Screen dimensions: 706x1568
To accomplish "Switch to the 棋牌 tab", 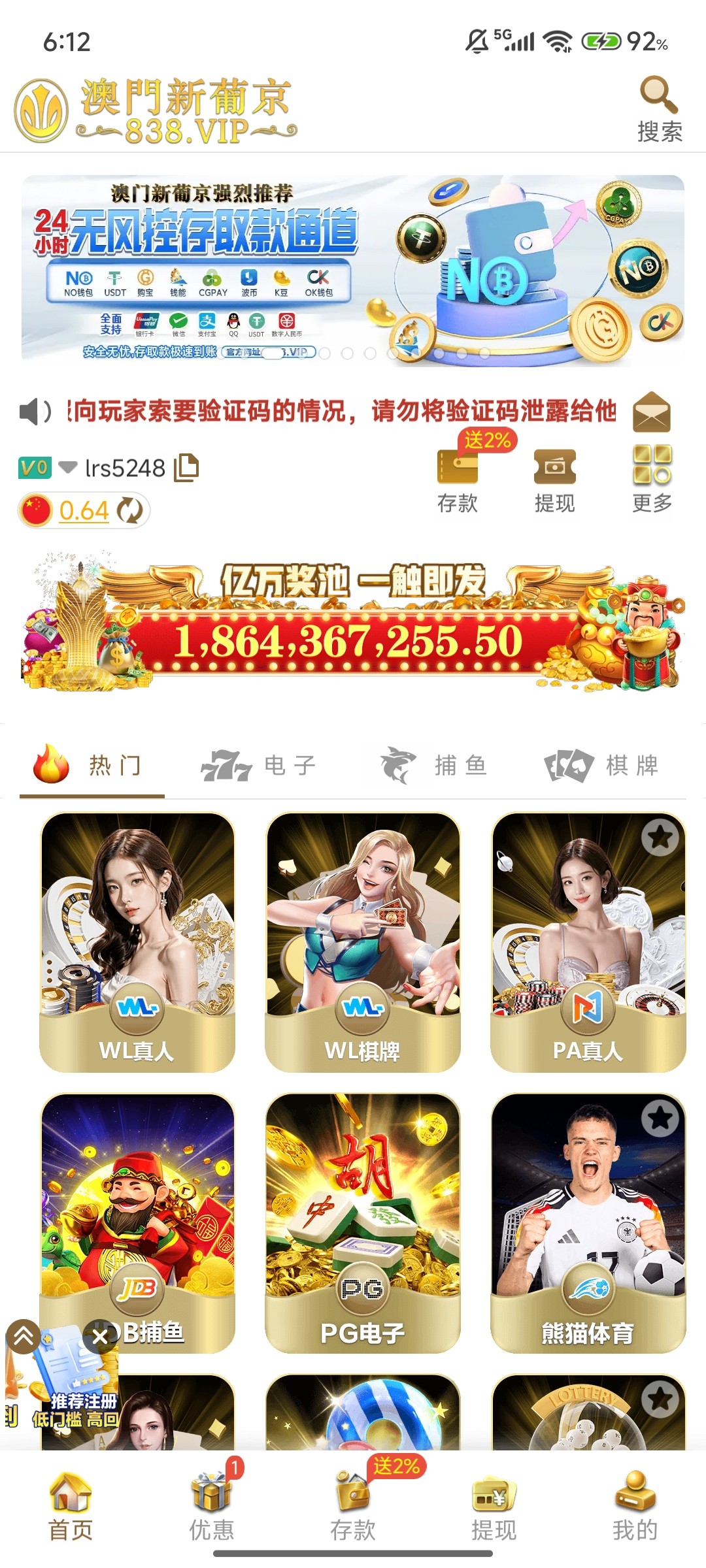I will (602, 766).
